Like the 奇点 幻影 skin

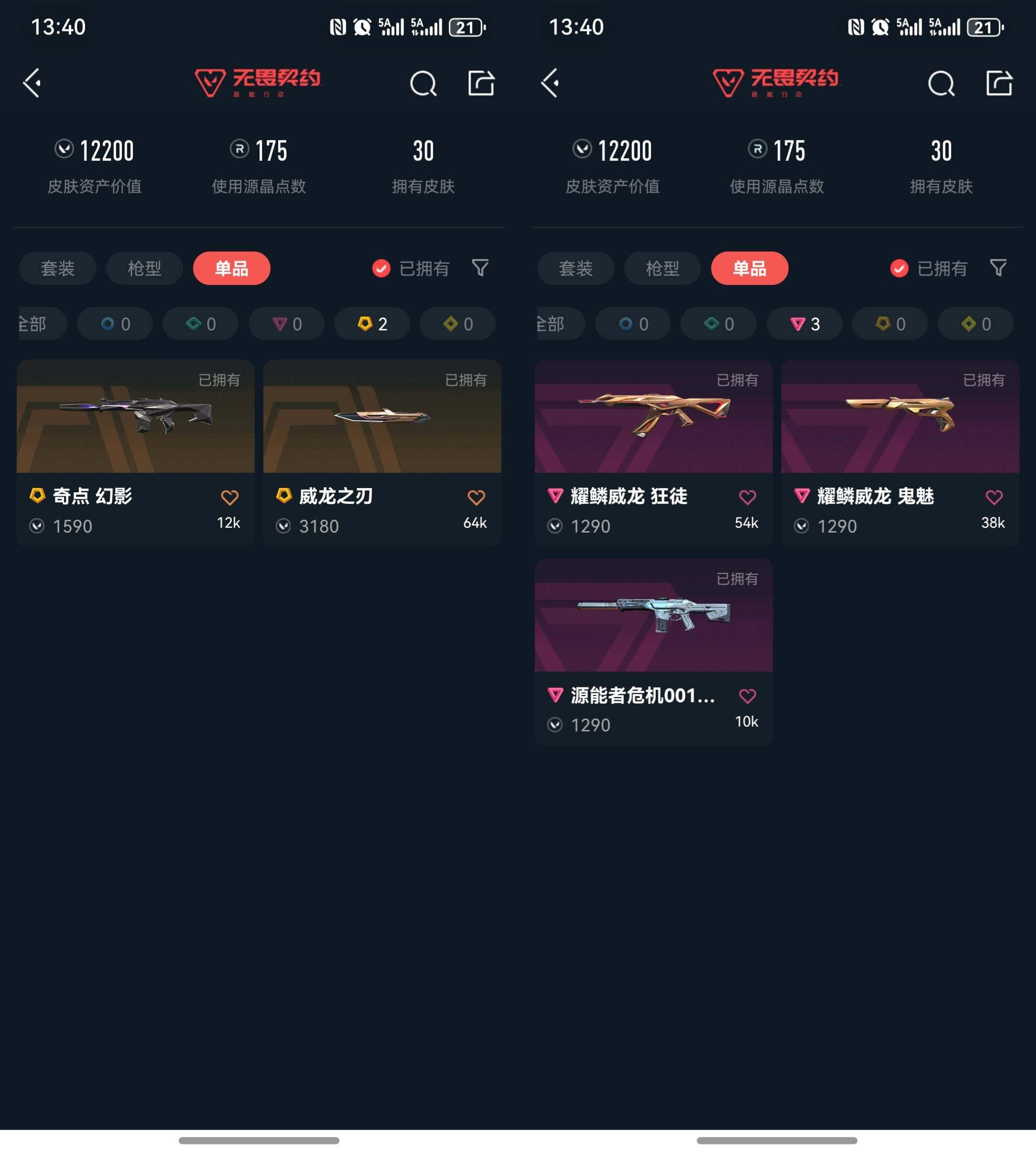pyautogui.click(x=229, y=498)
